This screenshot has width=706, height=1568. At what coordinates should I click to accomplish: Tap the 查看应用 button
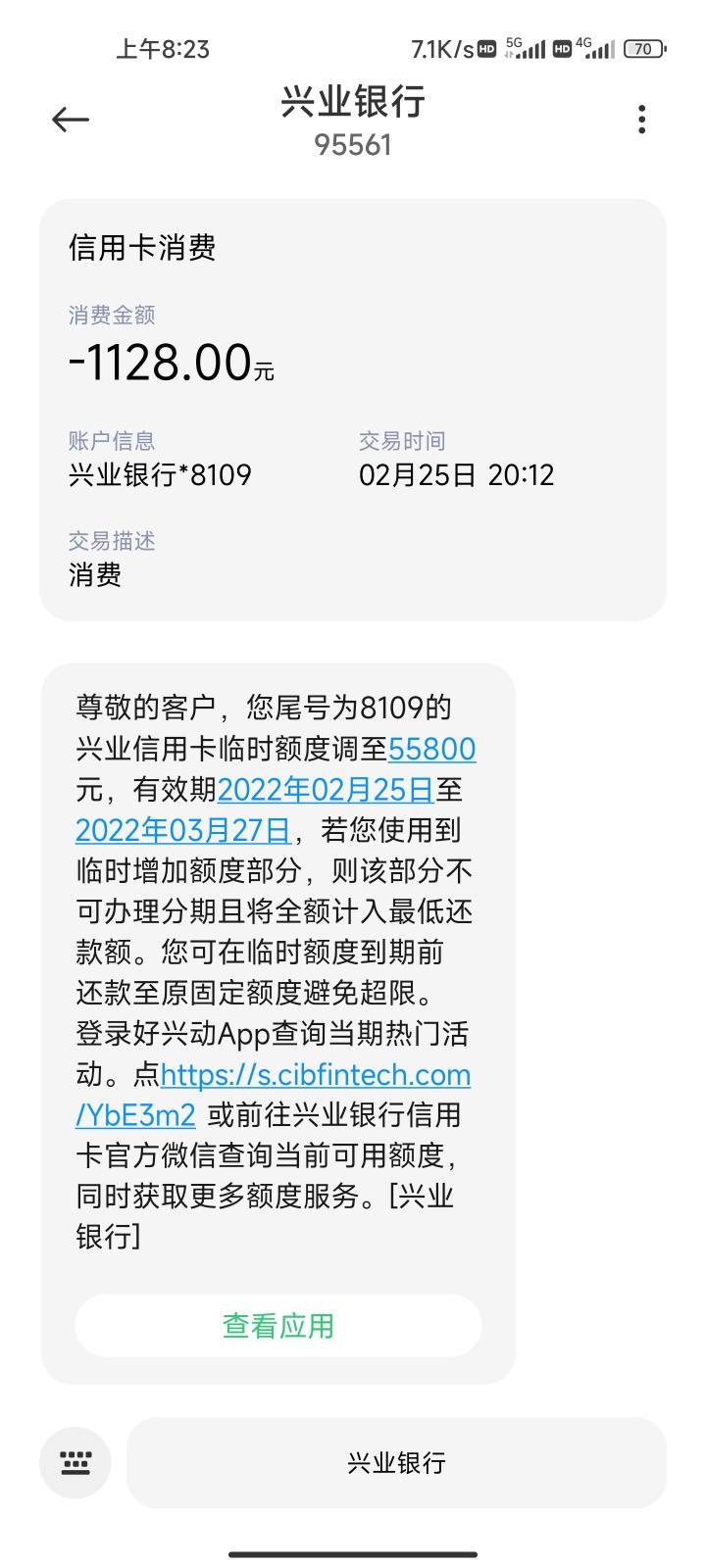(x=278, y=1326)
